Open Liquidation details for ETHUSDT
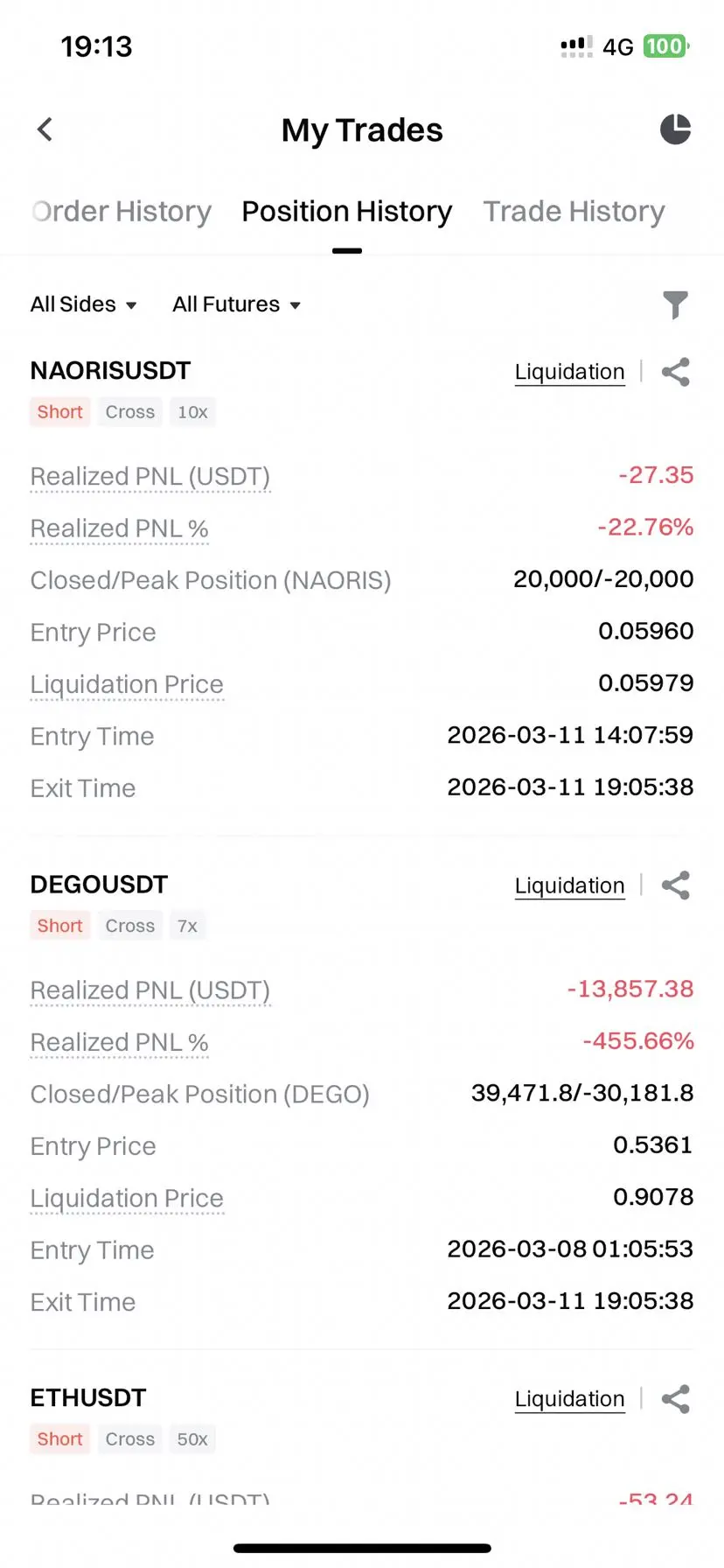Image resolution: width=724 pixels, height=1568 pixels. point(569,1399)
